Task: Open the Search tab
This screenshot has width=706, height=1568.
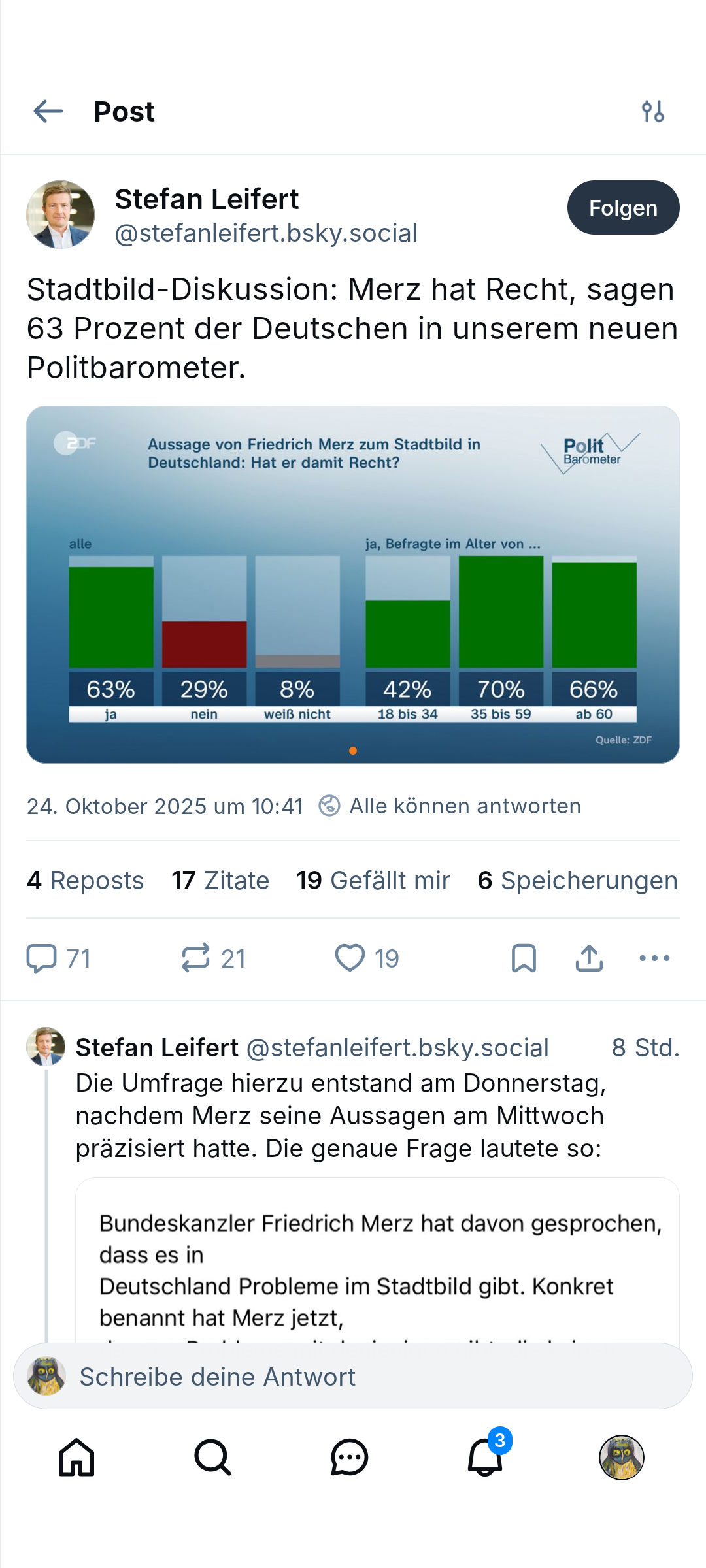Action: pos(212,1457)
